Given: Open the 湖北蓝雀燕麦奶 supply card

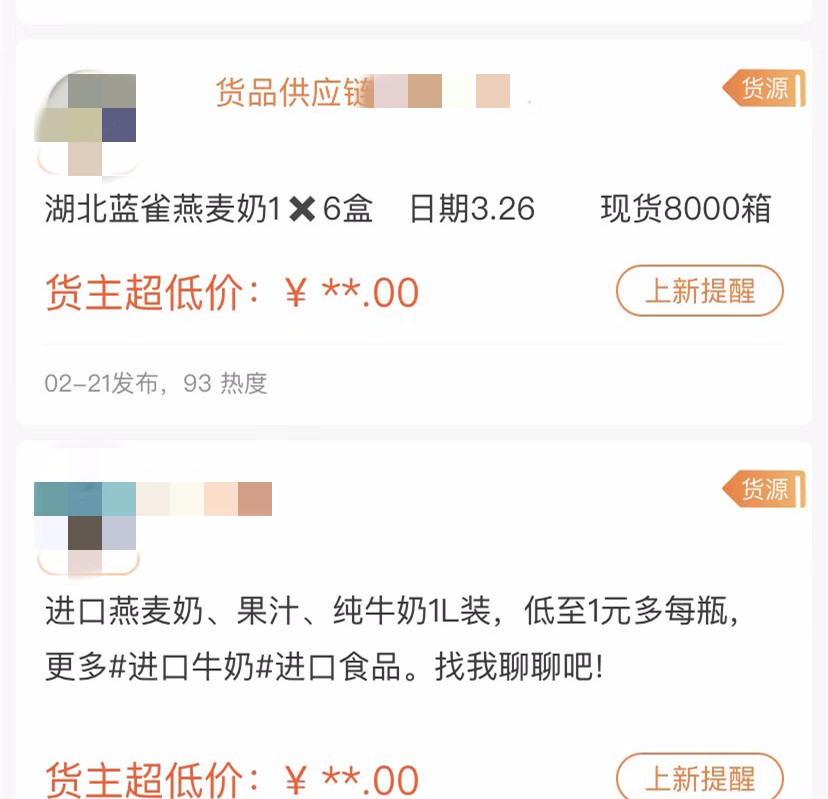Looking at the screenshot, I should (x=408, y=210).
